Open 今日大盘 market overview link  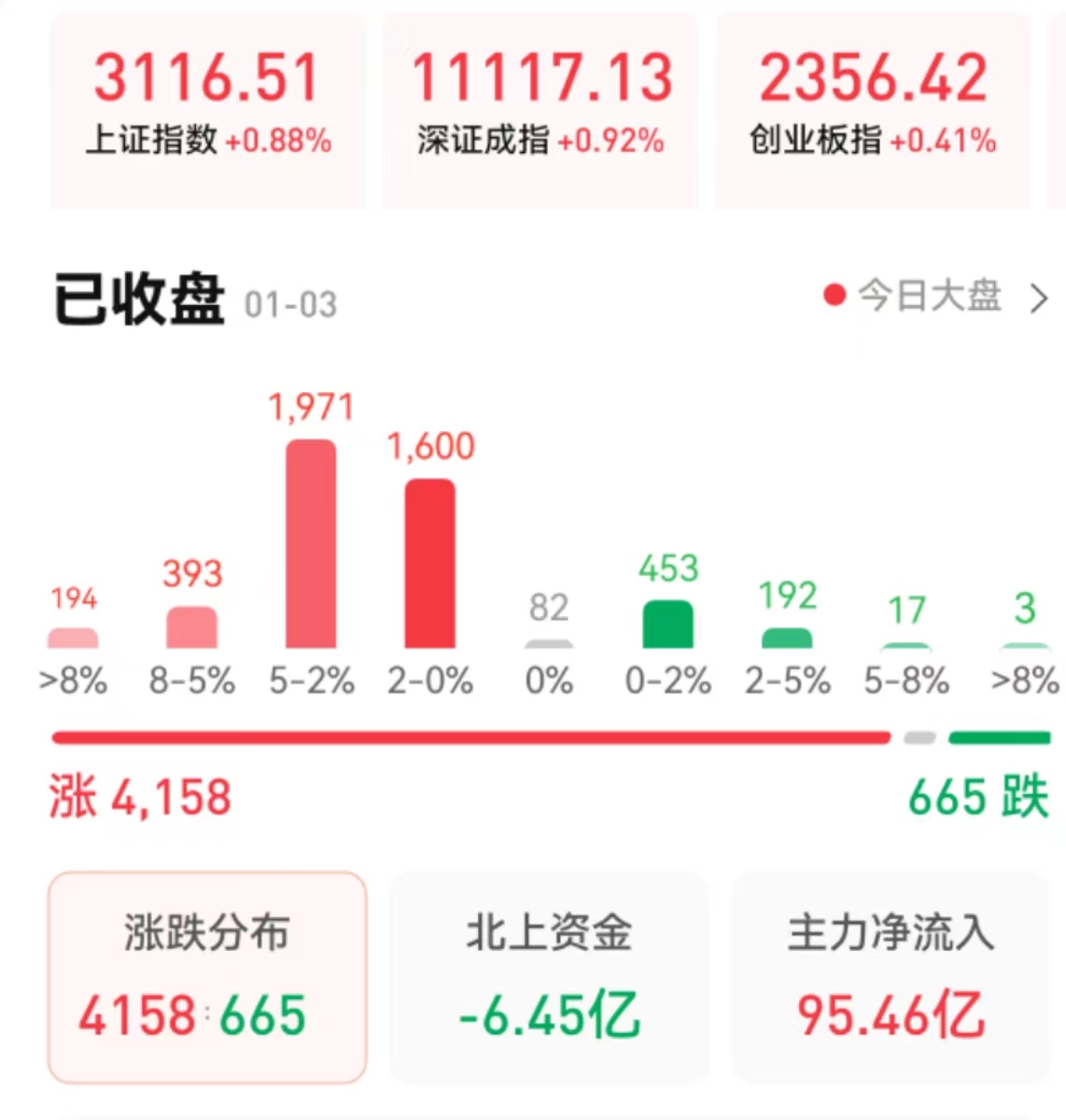[935, 297]
